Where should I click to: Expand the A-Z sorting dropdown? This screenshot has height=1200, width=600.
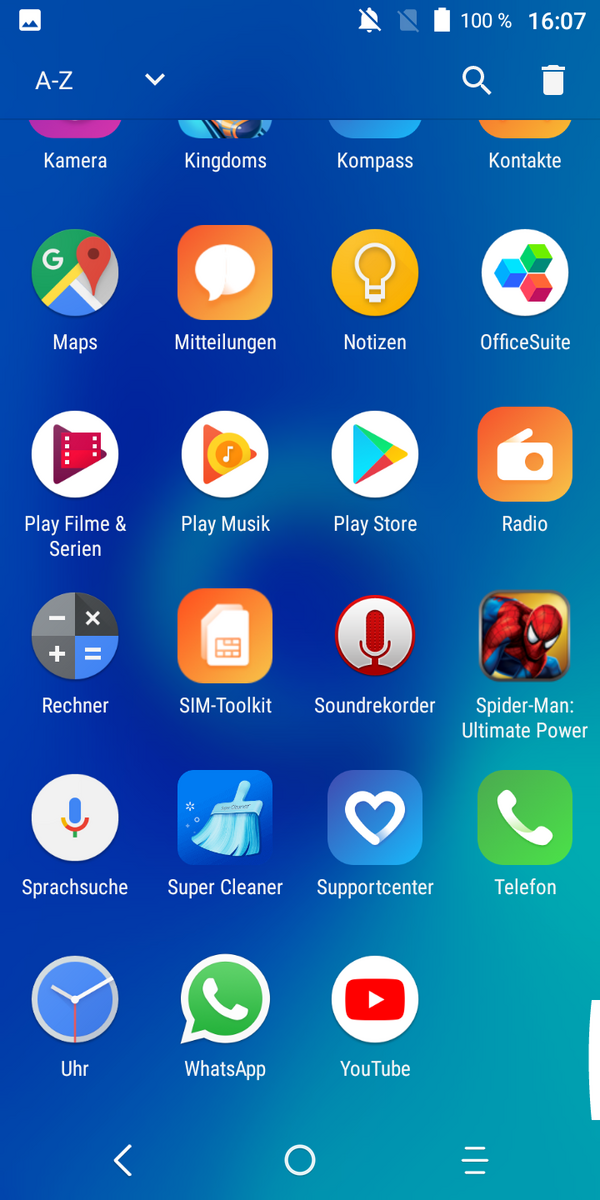click(154, 80)
